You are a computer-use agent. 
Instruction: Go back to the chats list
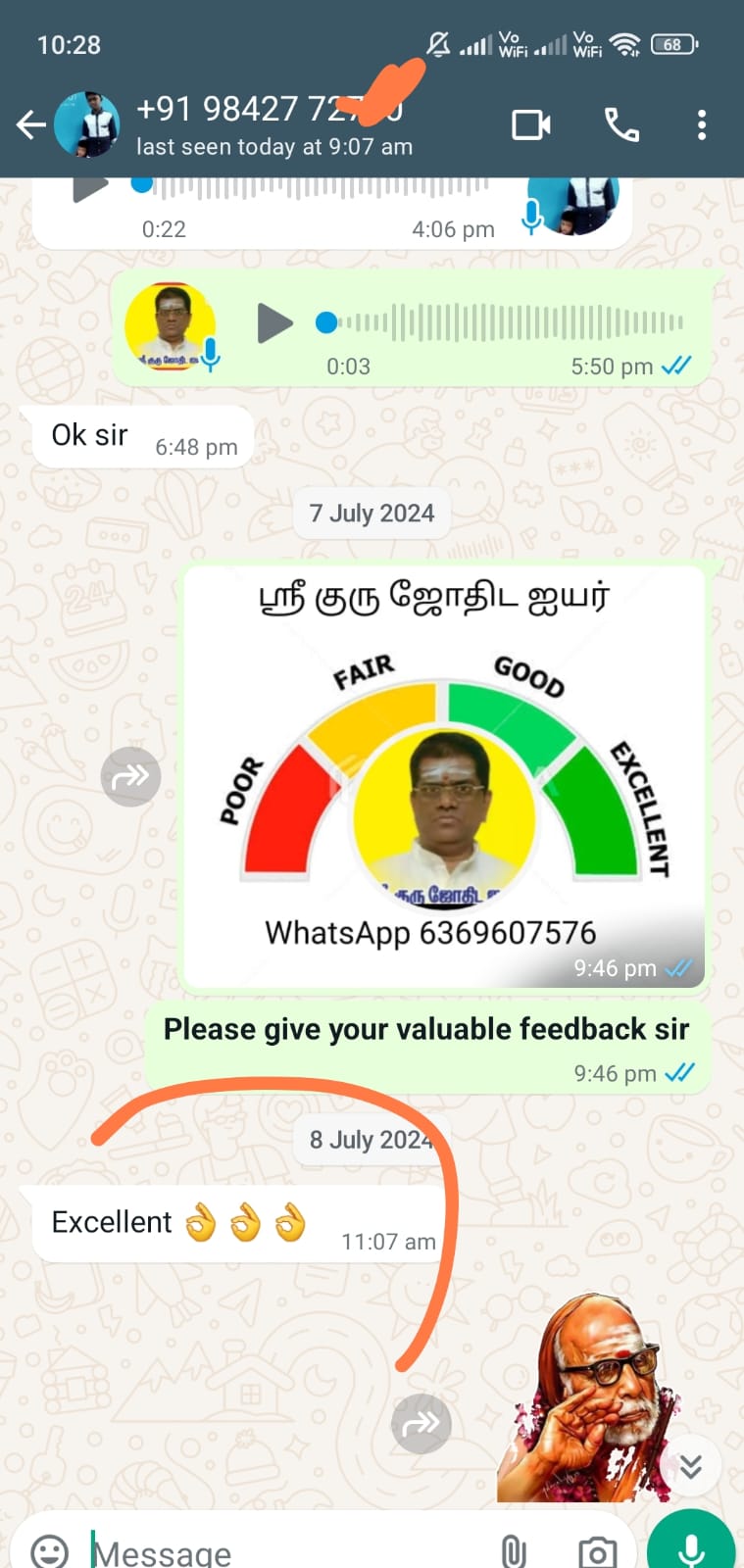pyautogui.click(x=31, y=125)
